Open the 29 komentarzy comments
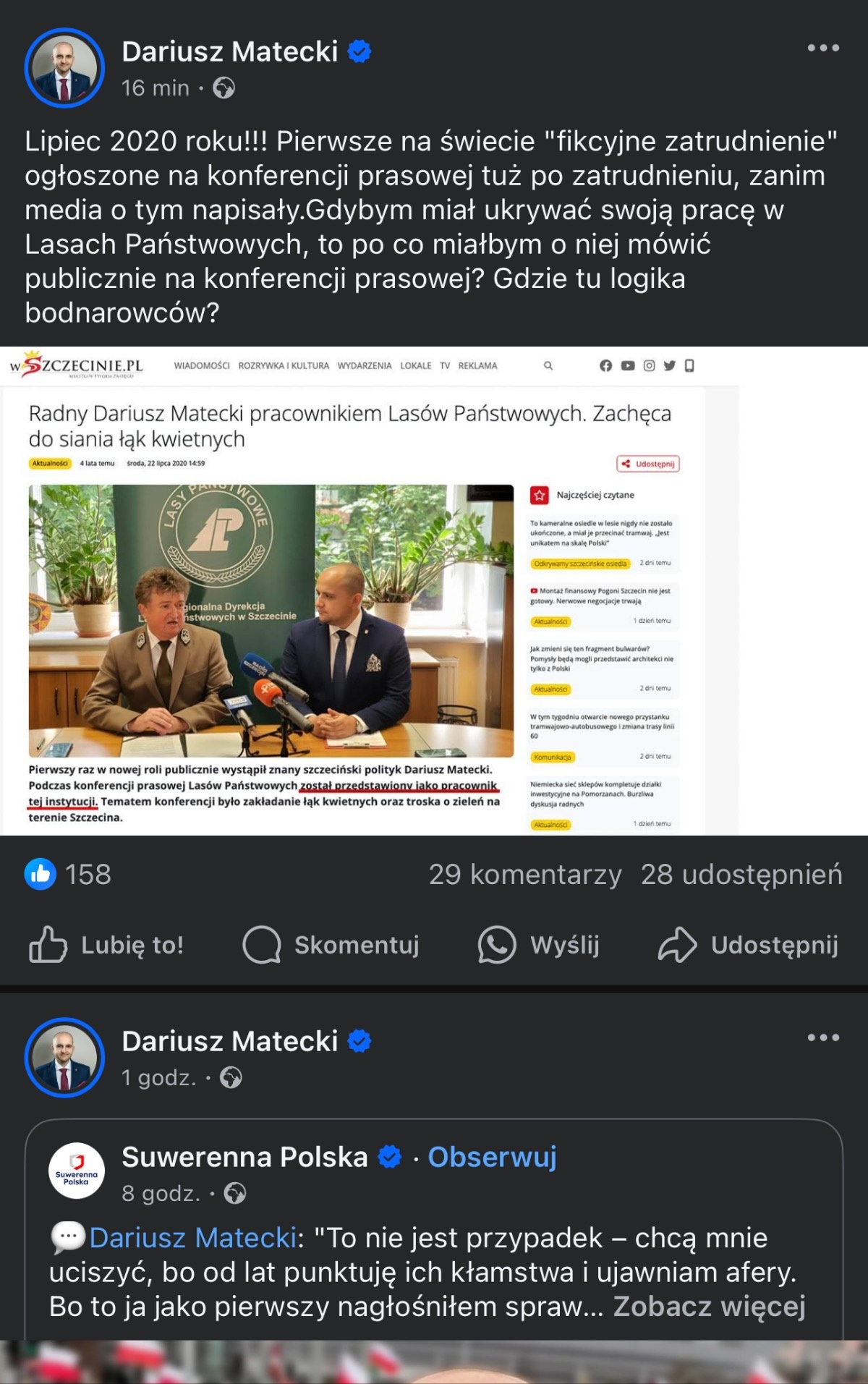The height and width of the screenshot is (1384, 868). [x=525, y=874]
